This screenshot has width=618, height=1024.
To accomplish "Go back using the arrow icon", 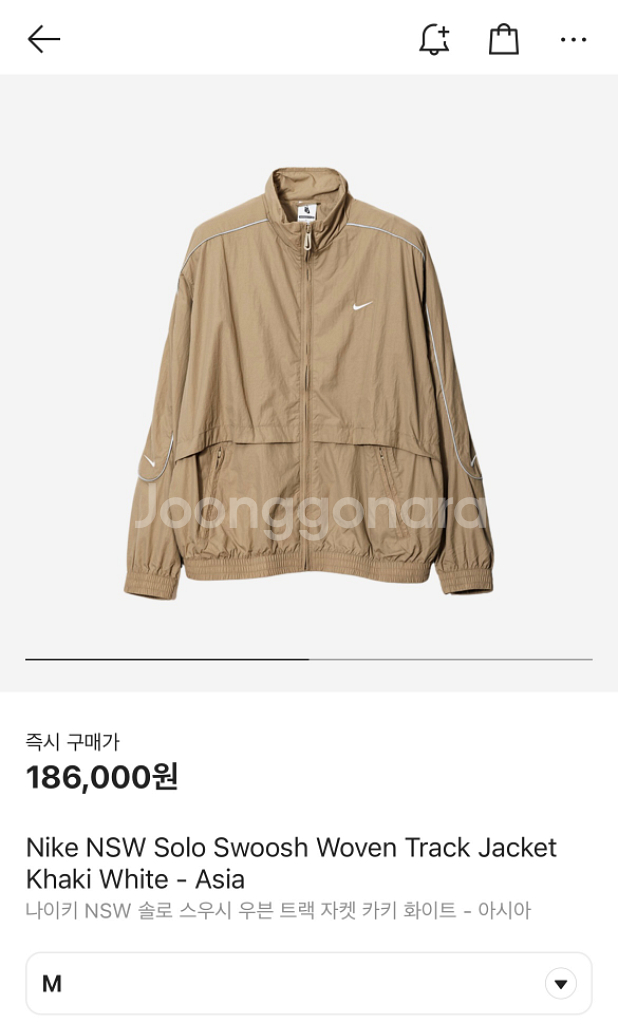I will 44,39.
